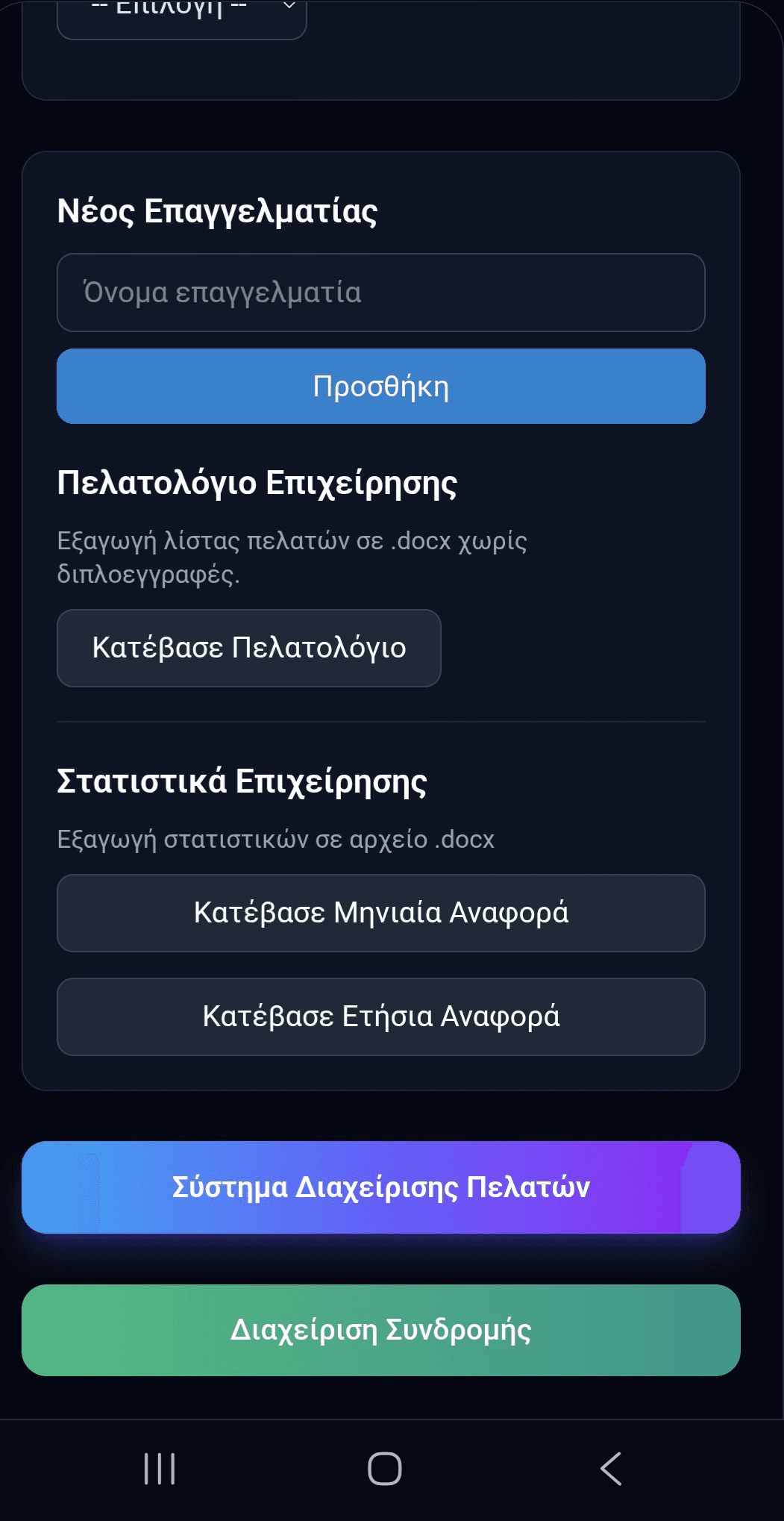Download the annual report via Κατέβασε Ετήσια Αναφορά

(x=380, y=1016)
